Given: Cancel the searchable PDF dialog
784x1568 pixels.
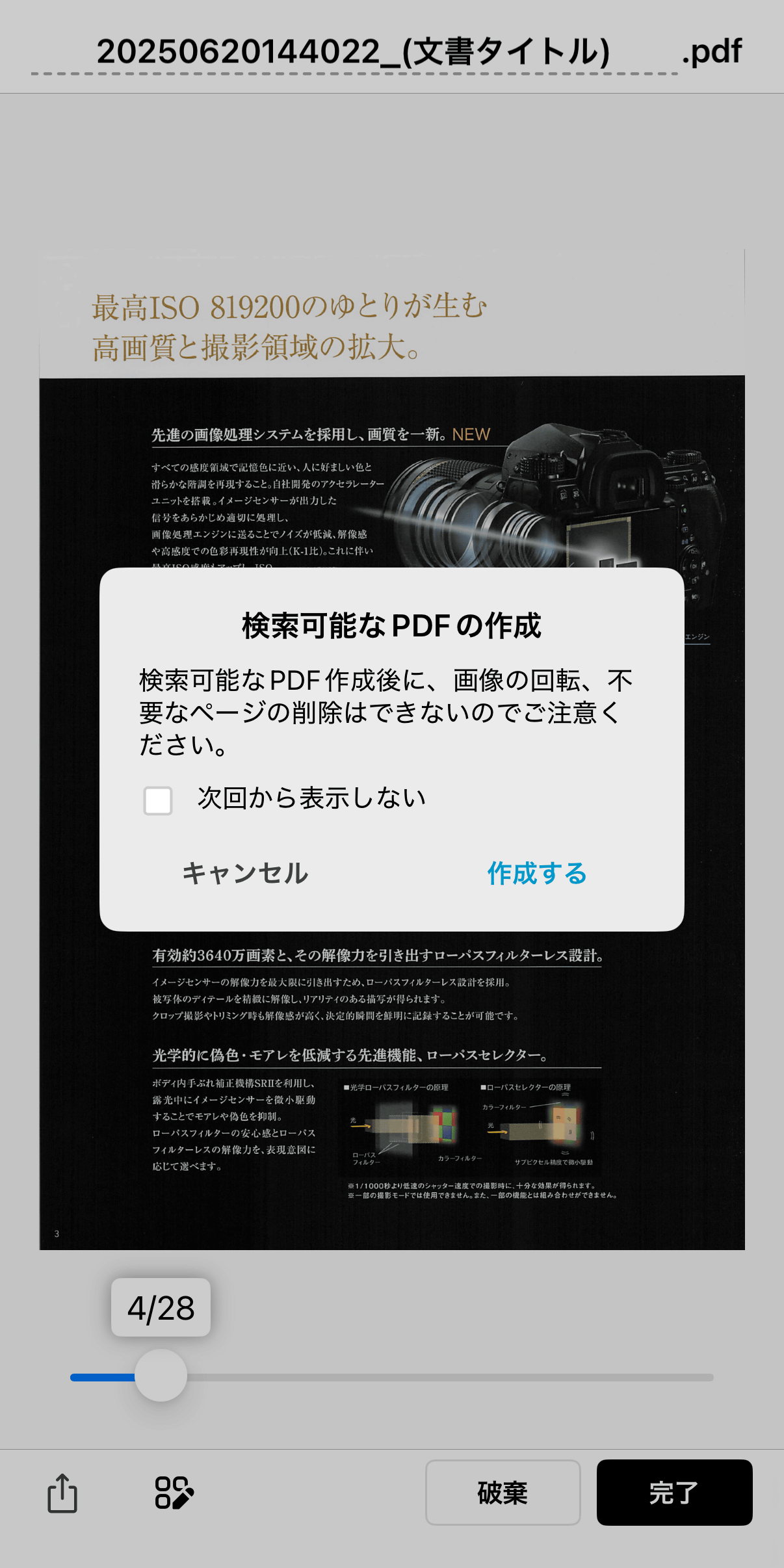Looking at the screenshot, I should [245, 873].
